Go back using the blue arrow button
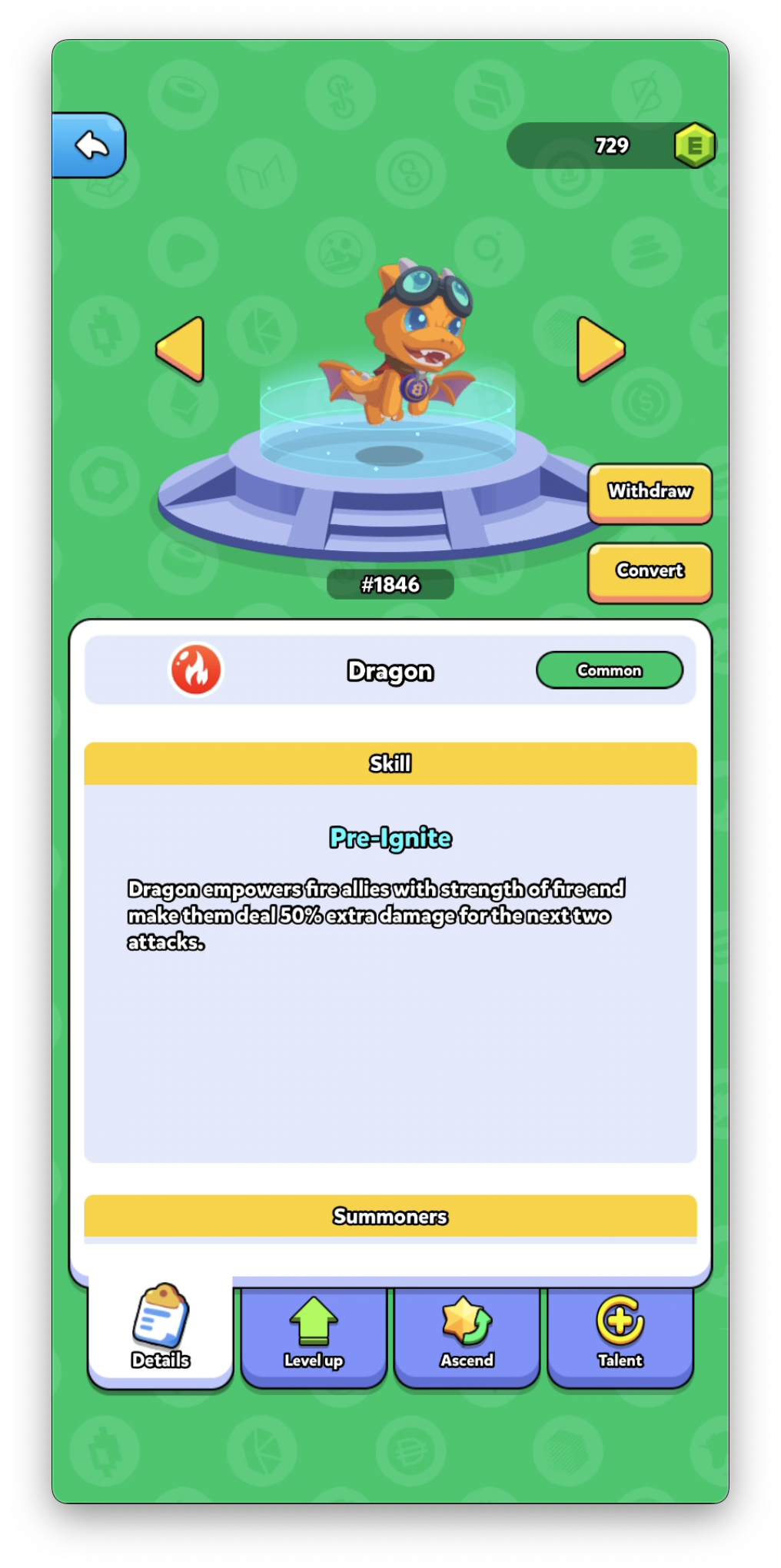The image size is (781, 1568). [x=90, y=145]
